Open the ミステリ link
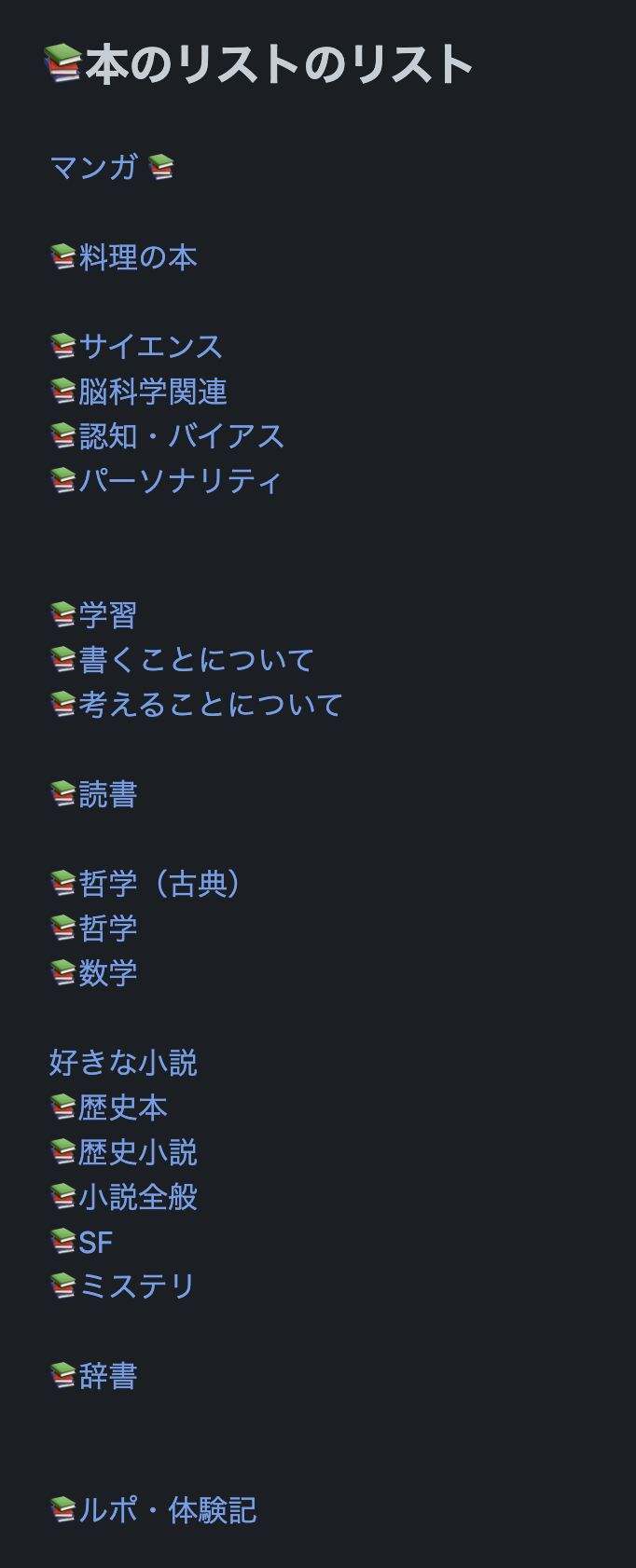Screen dimensions: 636x1568 (x=136, y=1286)
